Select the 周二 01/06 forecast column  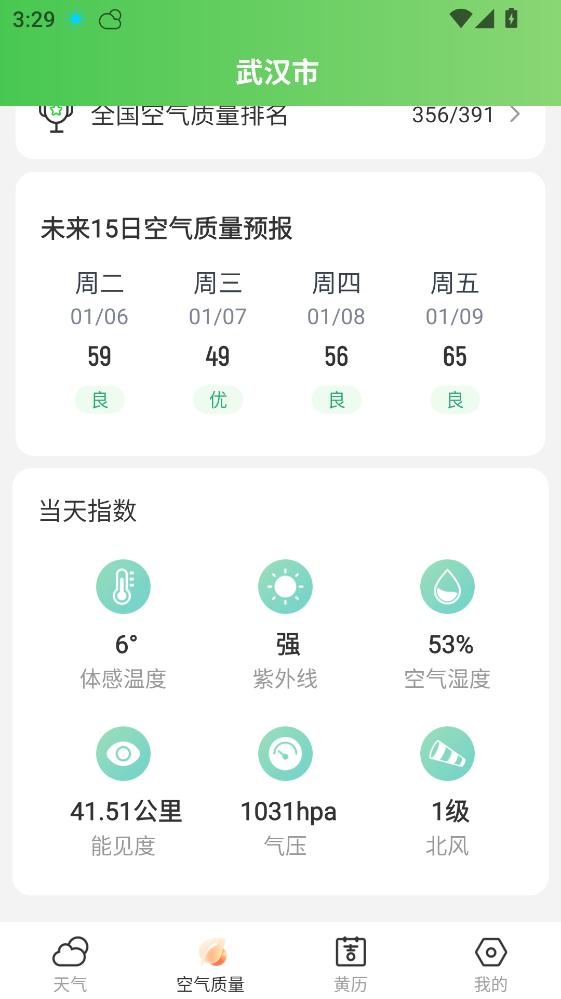(x=99, y=342)
